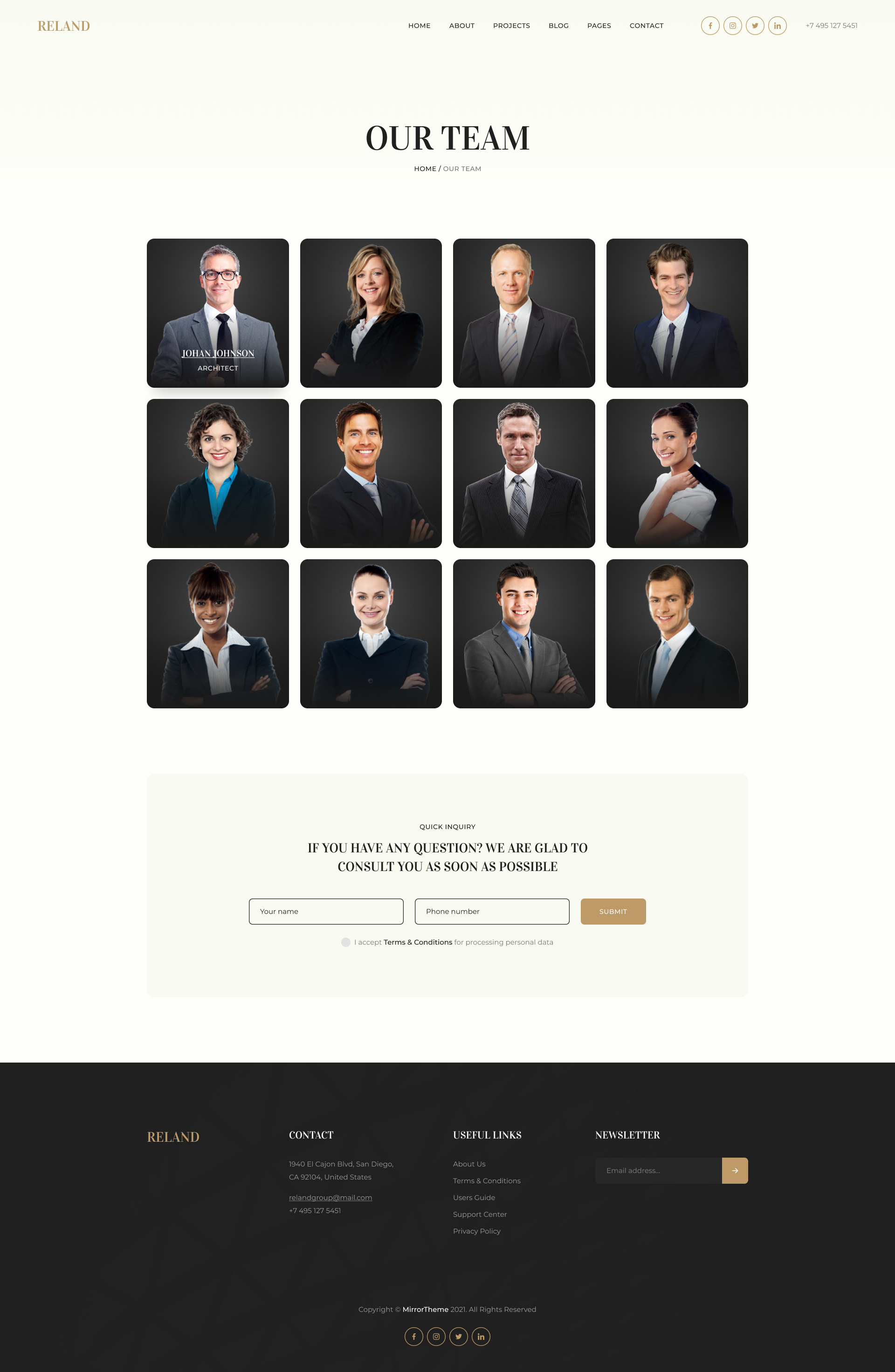Check the accept Terms & Conditions box

[x=346, y=942]
